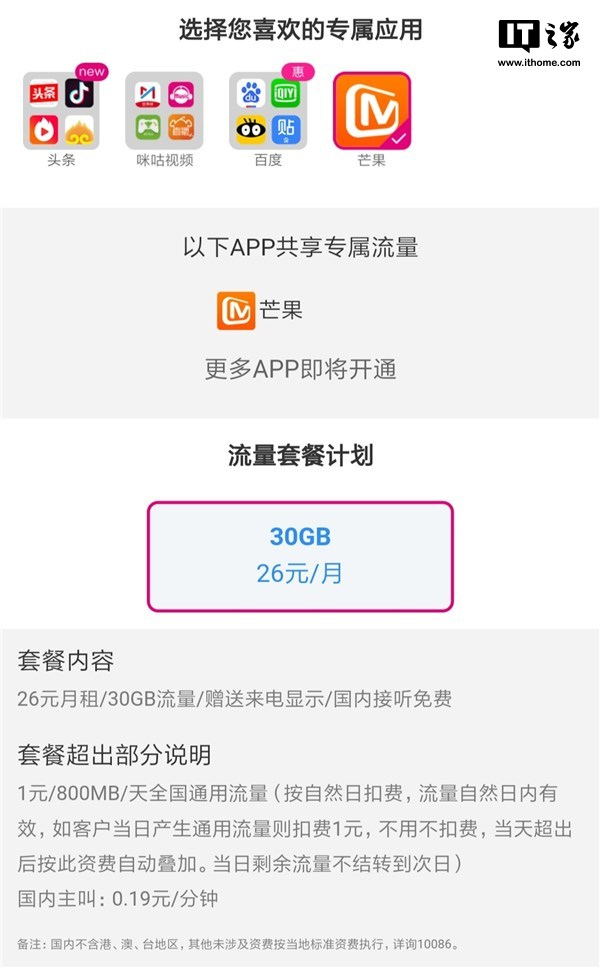The height and width of the screenshot is (970, 600).
Task: Pick the 百度 app group
Action: (x=267, y=111)
